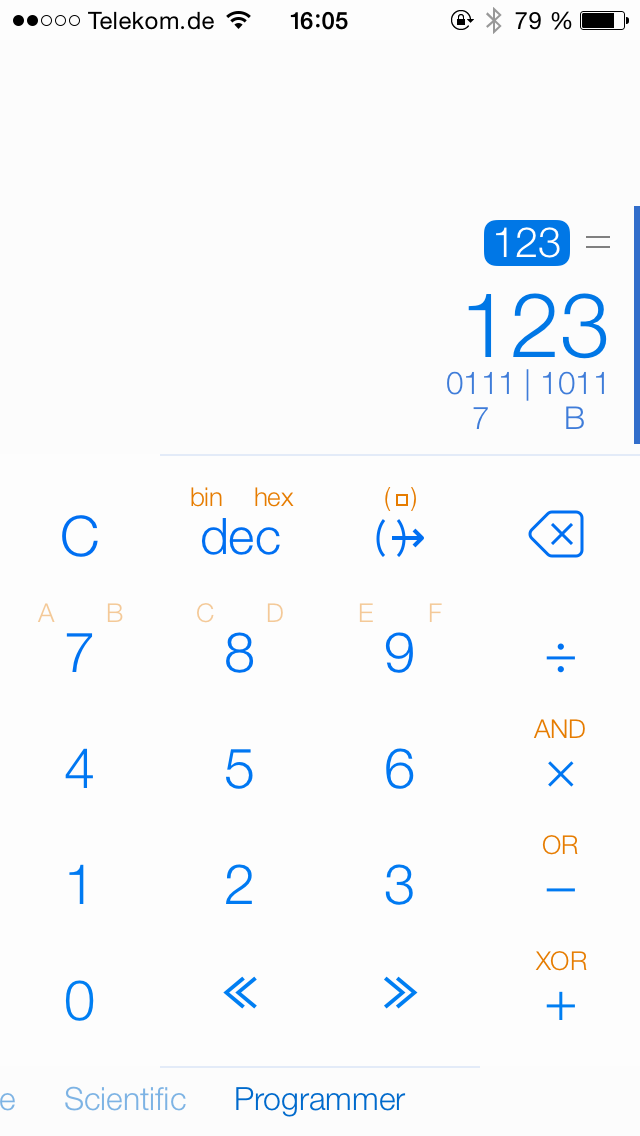Enter digit 8
The height and width of the screenshot is (1136, 640).
coord(239,653)
